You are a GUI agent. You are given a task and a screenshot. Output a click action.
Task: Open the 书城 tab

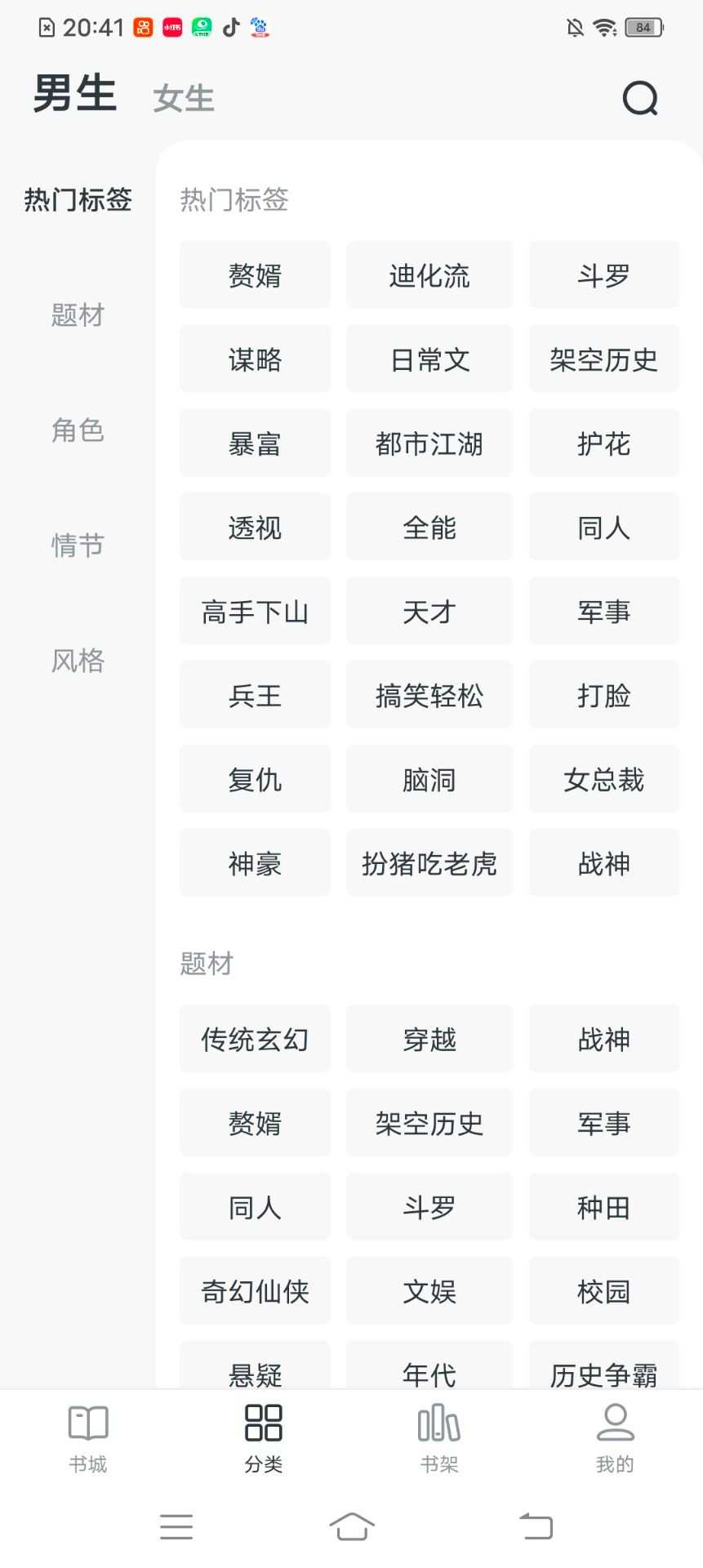pyautogui.click(x=88, y=1439)
